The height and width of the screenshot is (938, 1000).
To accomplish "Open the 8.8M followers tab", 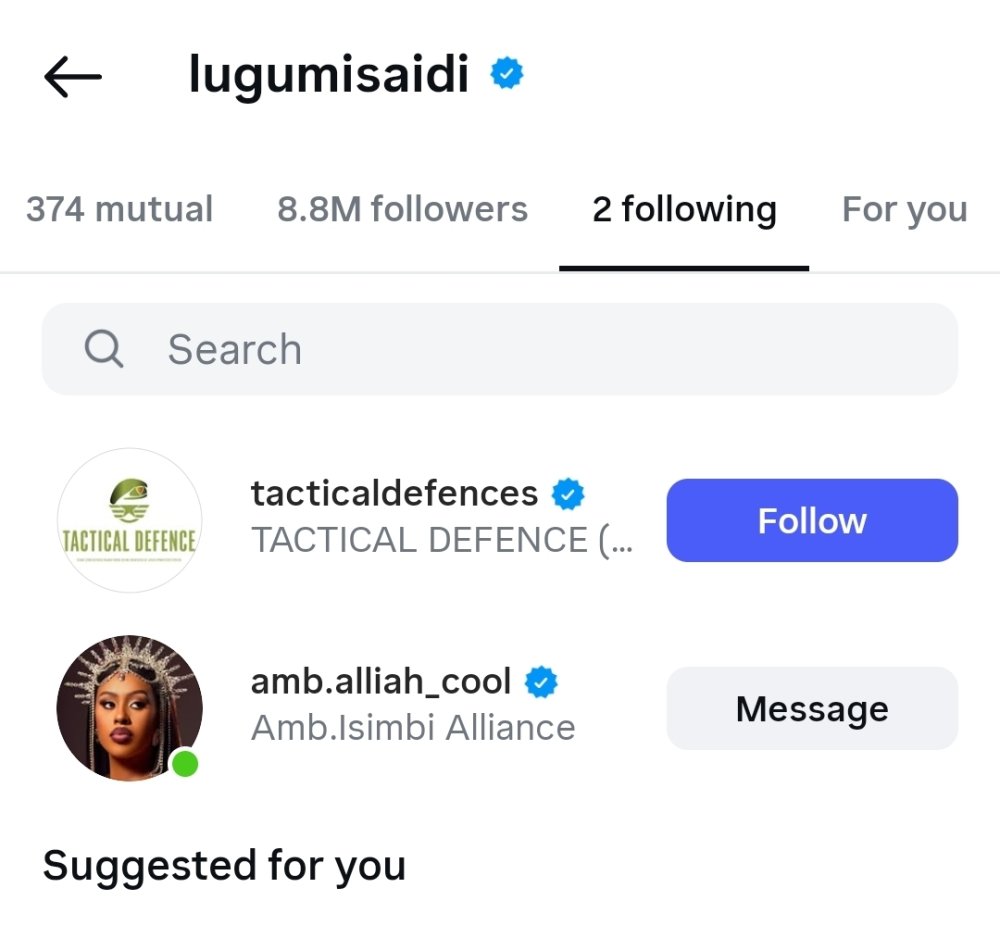I will 402,209.
